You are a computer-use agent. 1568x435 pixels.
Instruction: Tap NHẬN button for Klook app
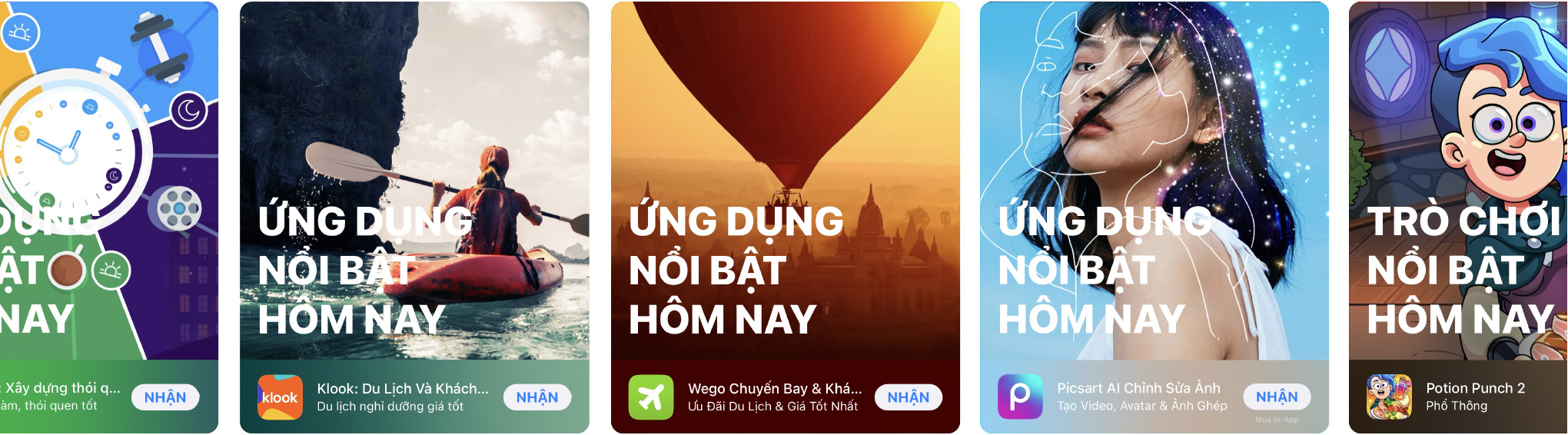(537, 397)
